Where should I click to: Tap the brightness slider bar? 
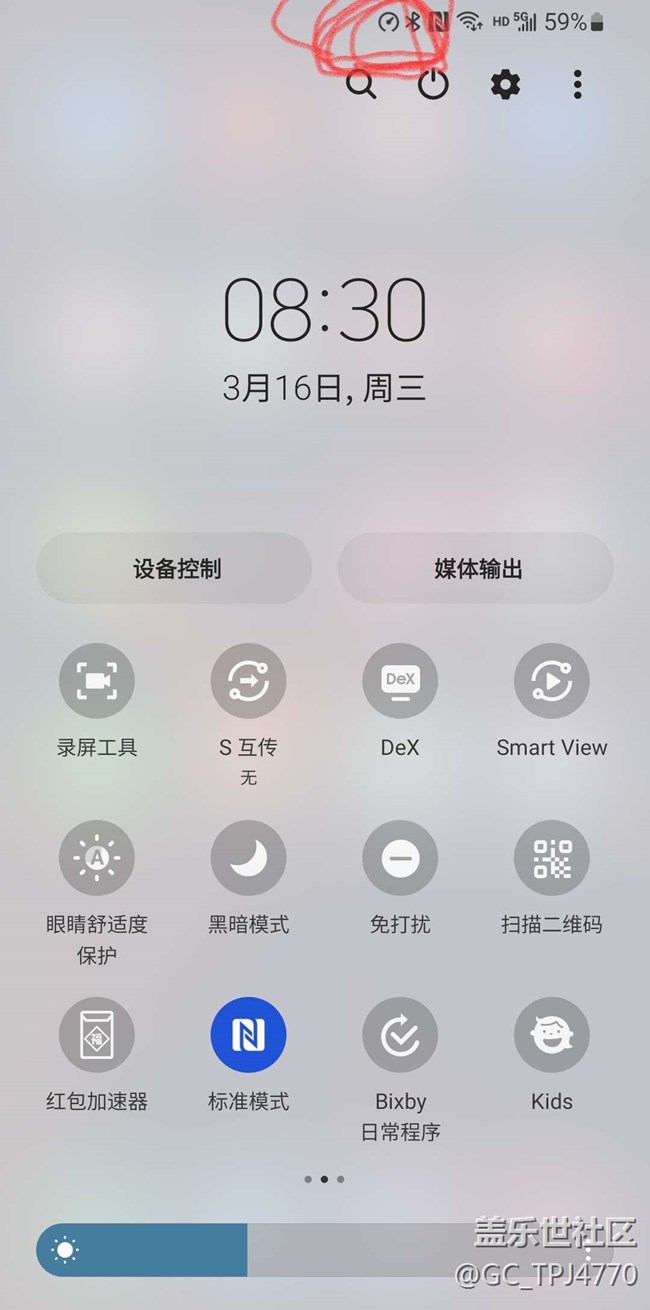pyautogui.click(x=325, y=1250)
